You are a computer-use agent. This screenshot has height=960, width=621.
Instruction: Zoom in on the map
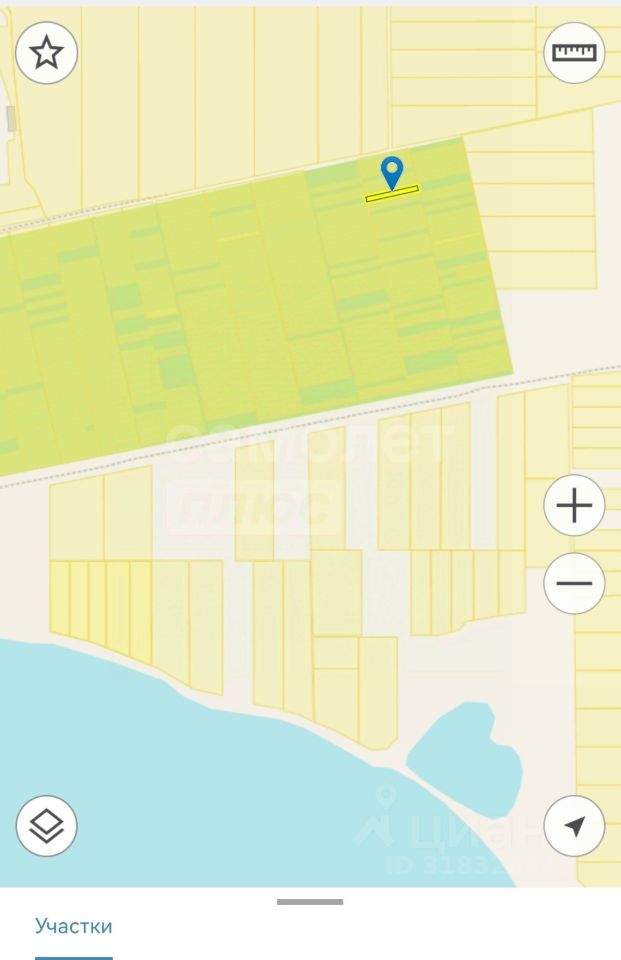click(574, 506)
